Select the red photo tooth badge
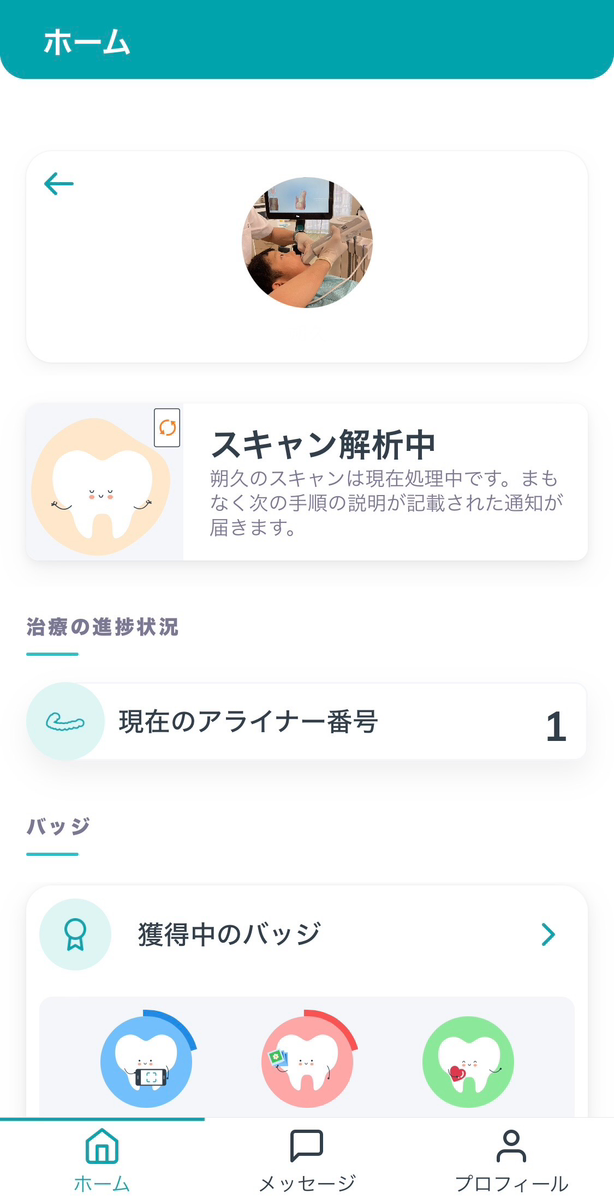 [307, 1062]
